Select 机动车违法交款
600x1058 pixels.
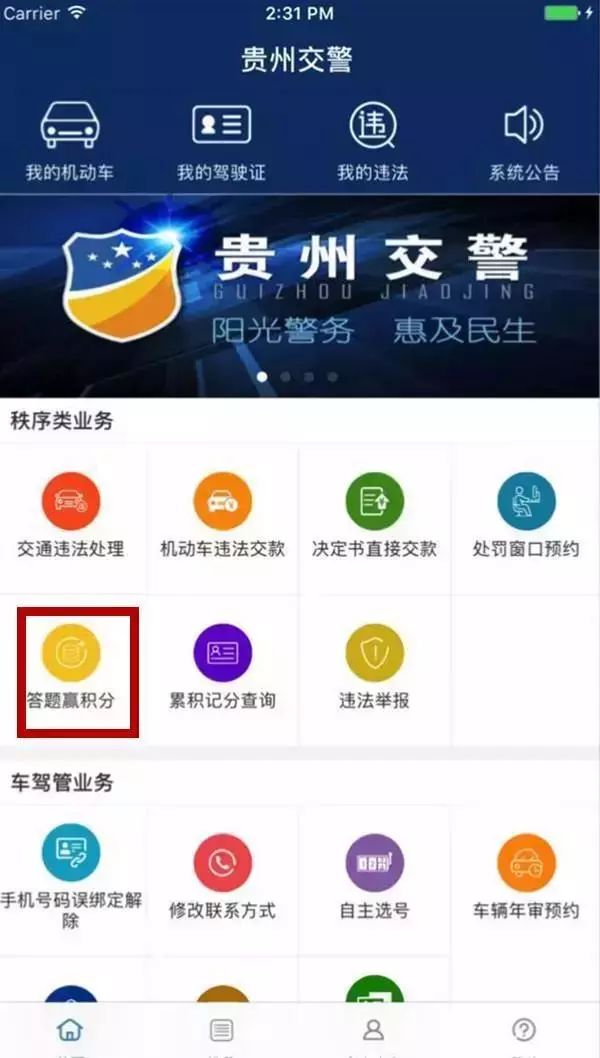click(x=222, y=515)
